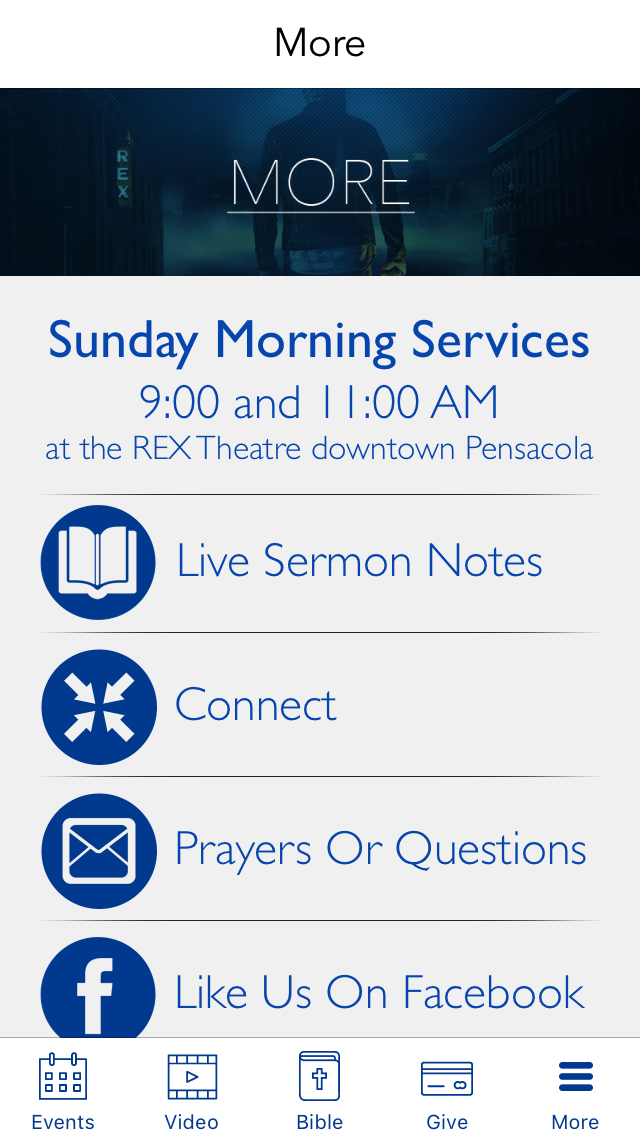
Task: Open the Connect row
Action: [x=320, y=706]
